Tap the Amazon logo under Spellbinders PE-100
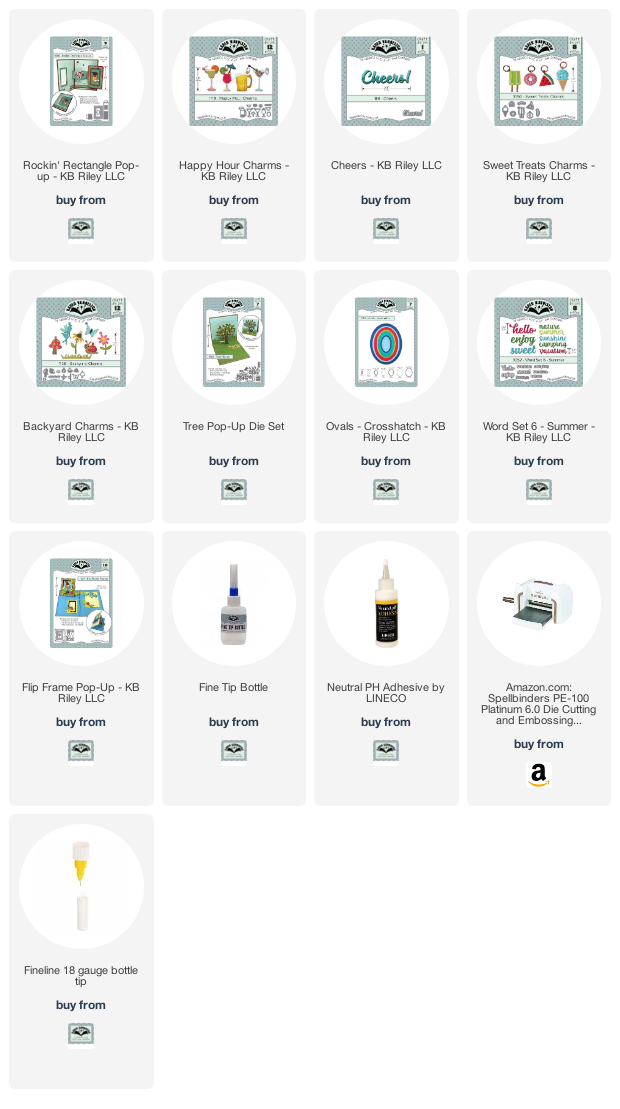The height and width of the screenshot is (1109, 620). (539, 774)
